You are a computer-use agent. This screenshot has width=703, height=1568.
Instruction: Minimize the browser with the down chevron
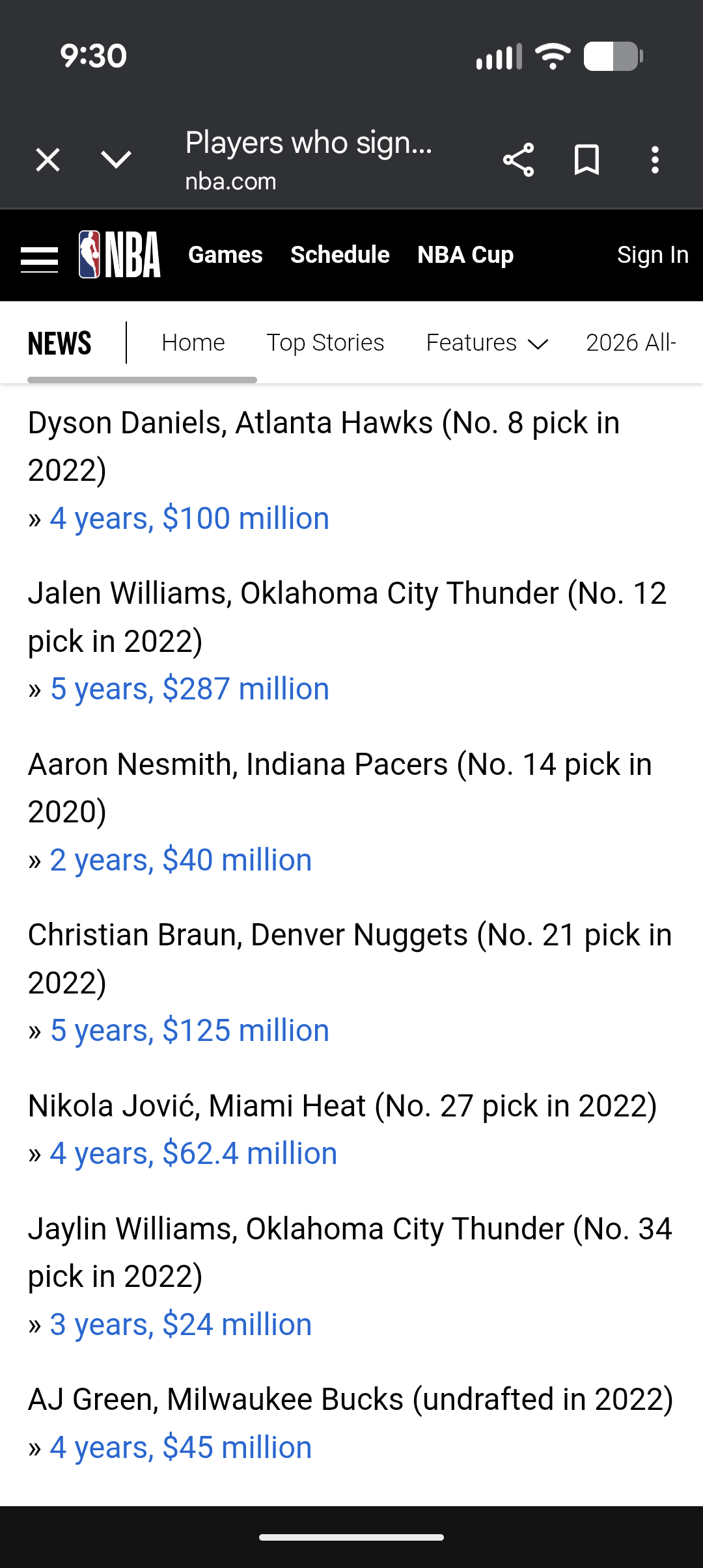(117, 159)
